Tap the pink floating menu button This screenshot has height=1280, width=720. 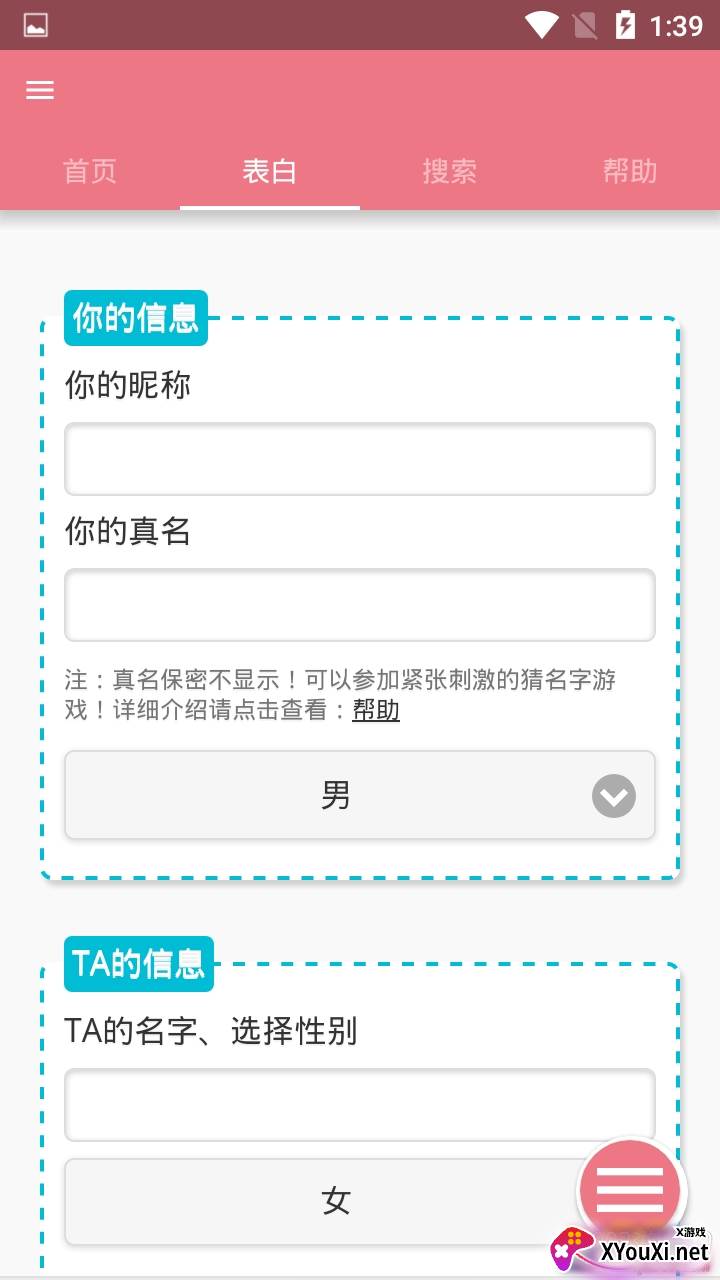coord(630,1190)
